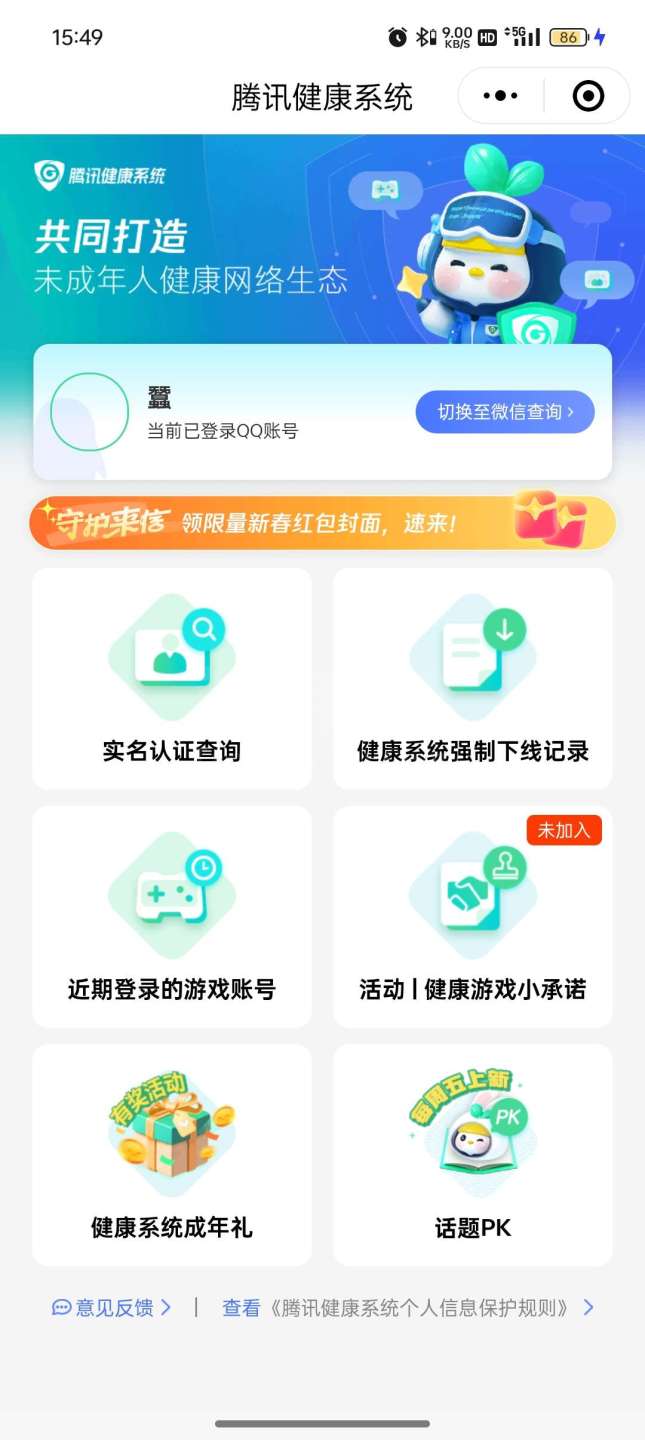
Task: Open the 健康游戏小承诺 activity card
Action: click(x=473, y=917)
